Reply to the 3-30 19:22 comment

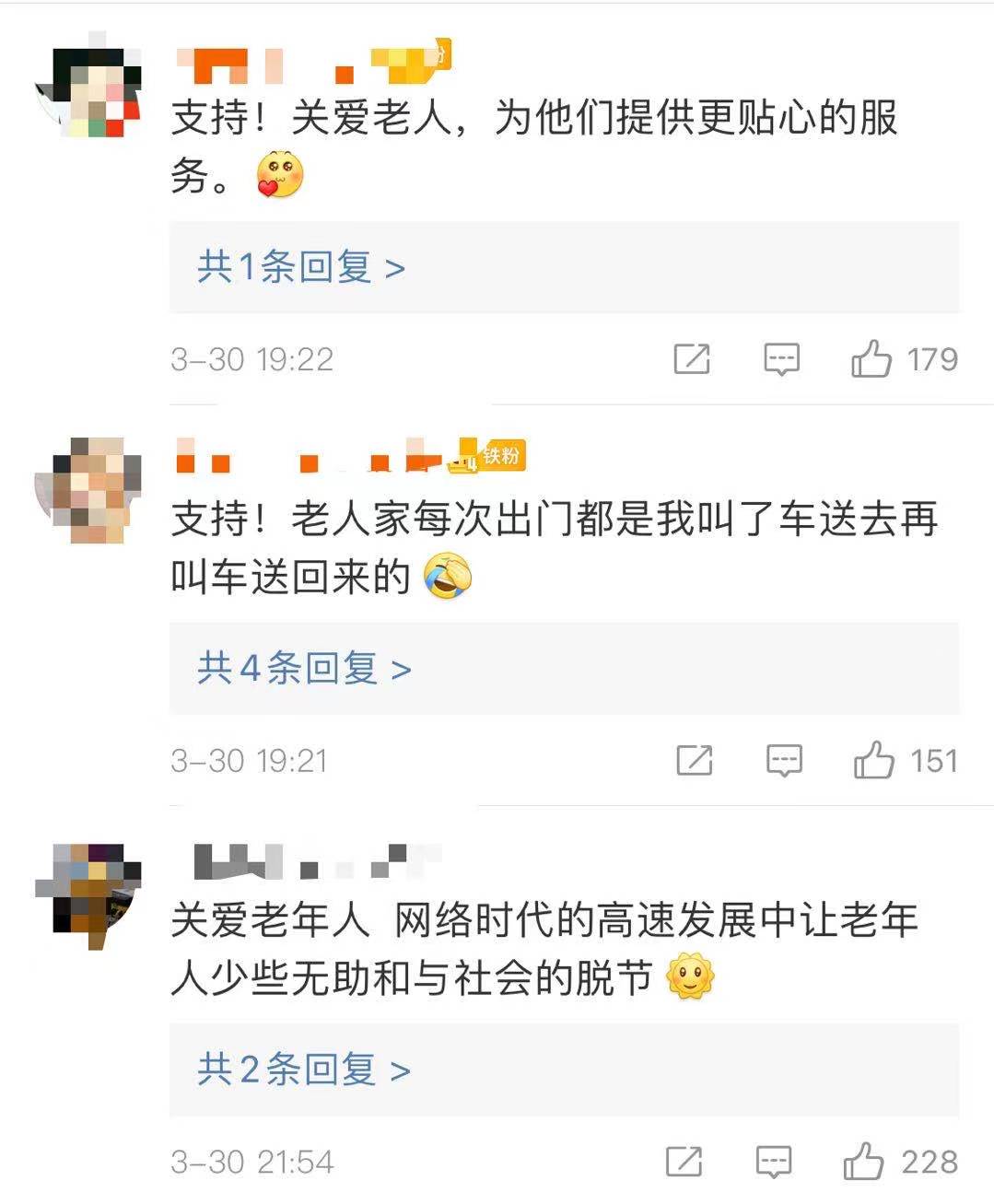[x=781, y=358]
